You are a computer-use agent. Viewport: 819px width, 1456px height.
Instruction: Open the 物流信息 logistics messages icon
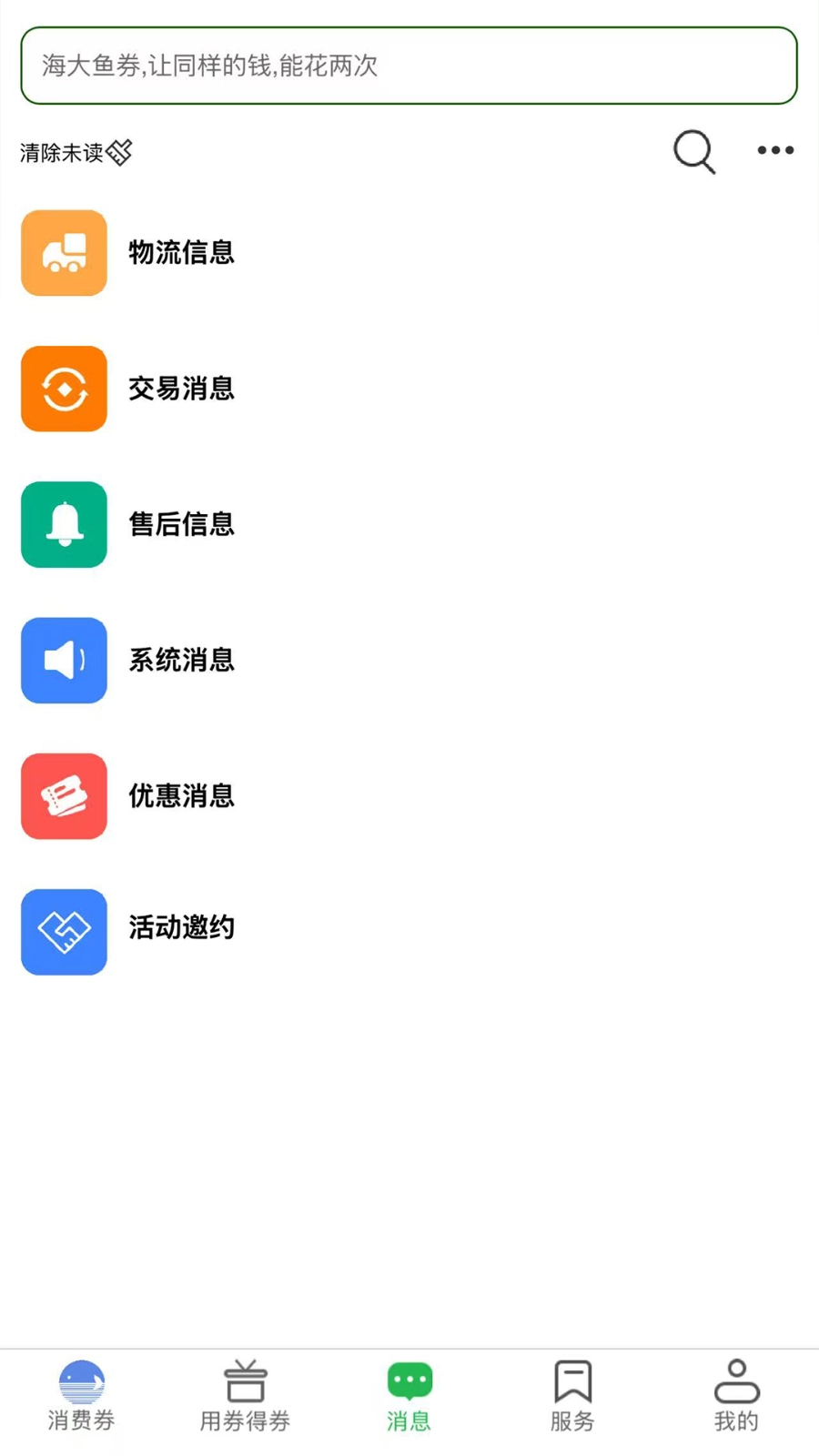coord(64,253)
